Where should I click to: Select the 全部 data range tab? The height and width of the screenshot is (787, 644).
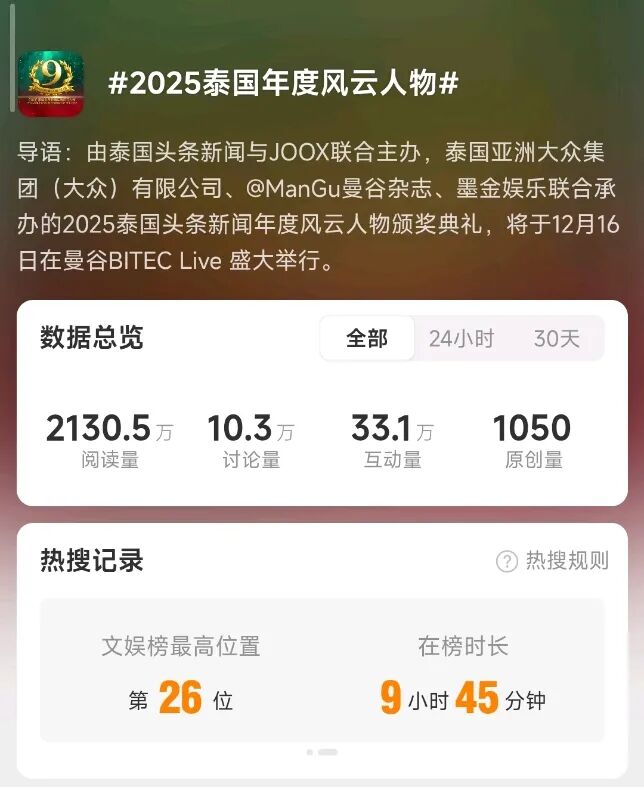pyautogui.click(x=367, y=339)
